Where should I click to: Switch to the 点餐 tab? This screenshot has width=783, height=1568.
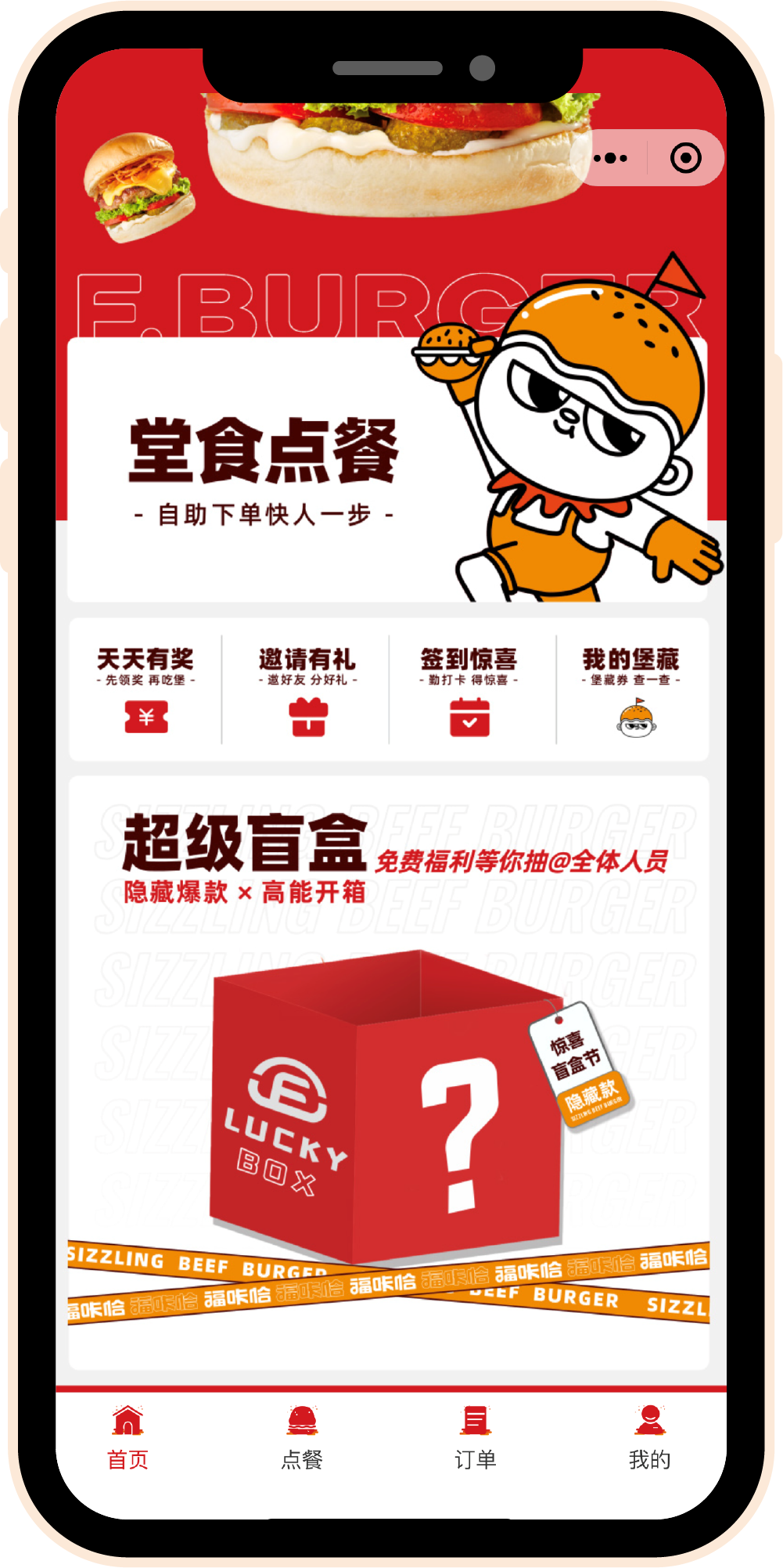coord(302,1438)
